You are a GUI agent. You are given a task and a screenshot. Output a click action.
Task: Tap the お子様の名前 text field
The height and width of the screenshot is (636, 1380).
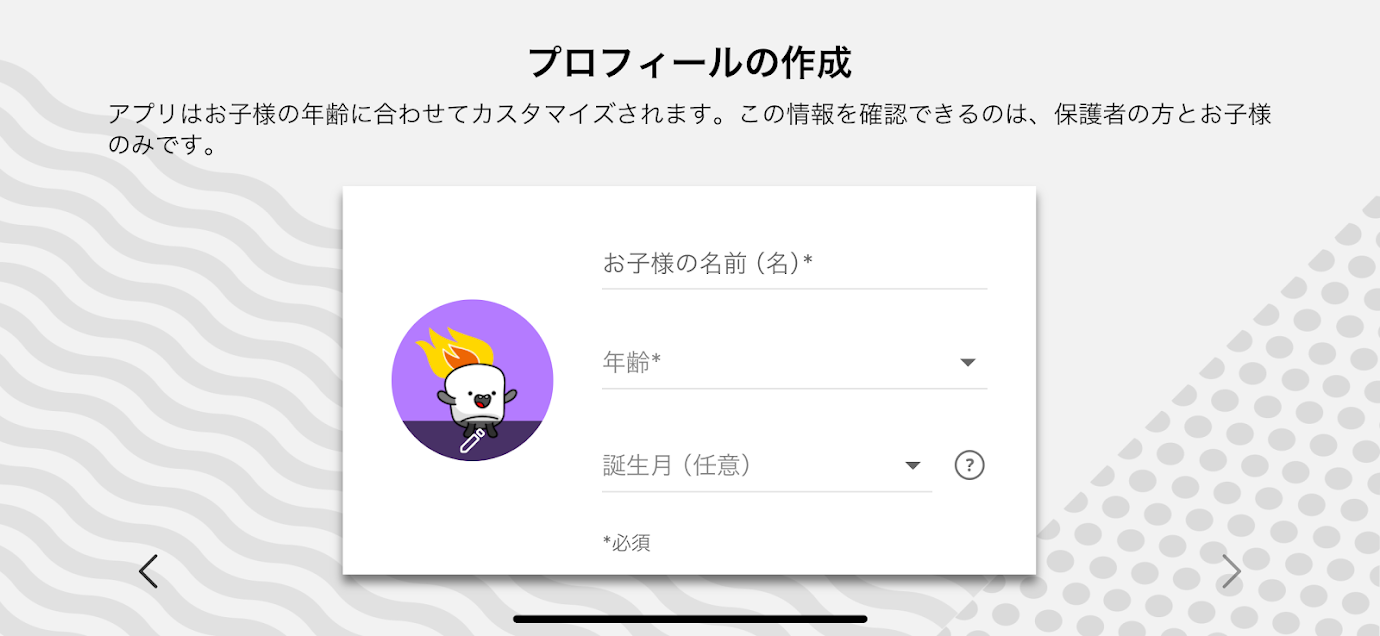(794, 264)
